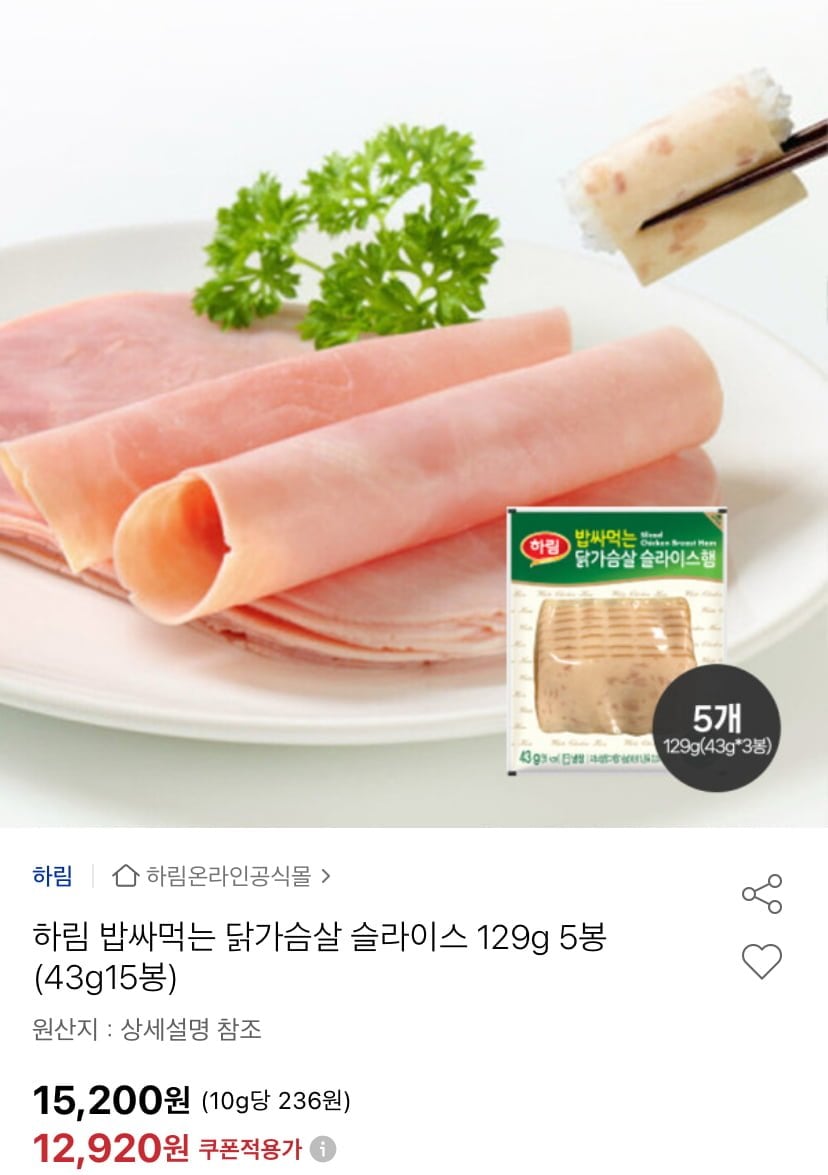The image size is (828, 1175).
Task: Open the product image in full view
Action: coord(414,414)
